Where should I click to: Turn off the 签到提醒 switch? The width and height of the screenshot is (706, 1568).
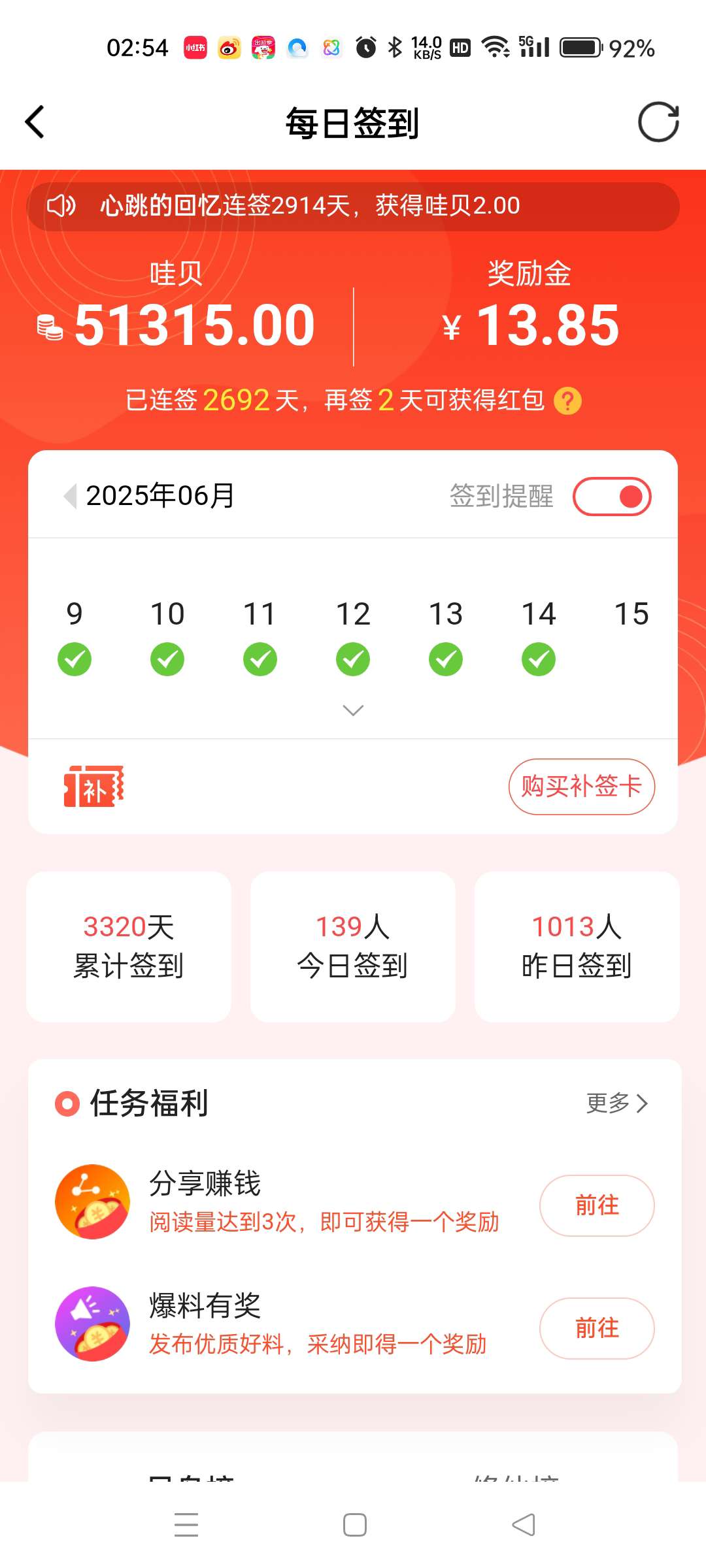click(612, 497)
